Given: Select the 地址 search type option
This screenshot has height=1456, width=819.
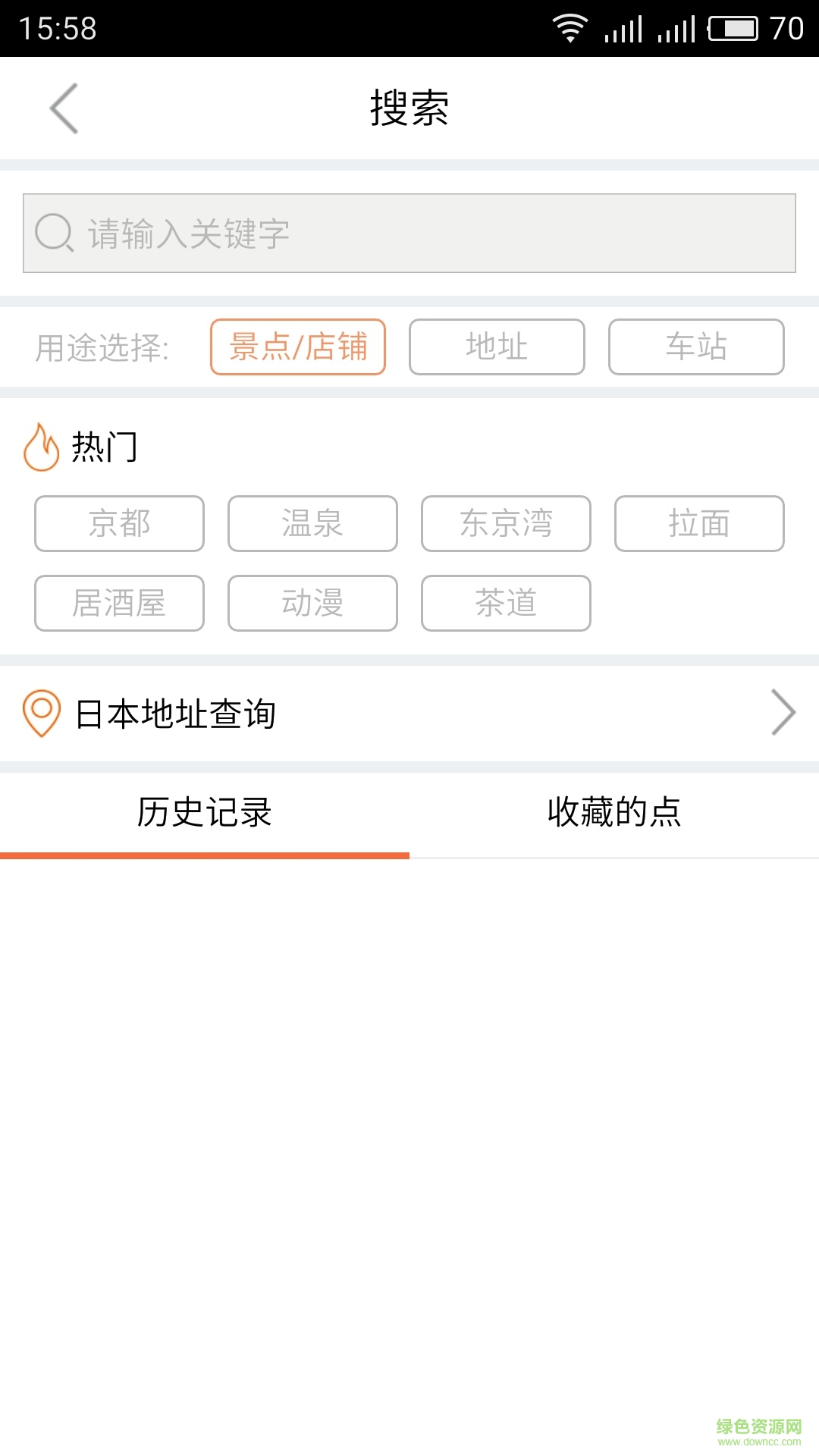Looking at the screenshot, I should pos(496,347).
